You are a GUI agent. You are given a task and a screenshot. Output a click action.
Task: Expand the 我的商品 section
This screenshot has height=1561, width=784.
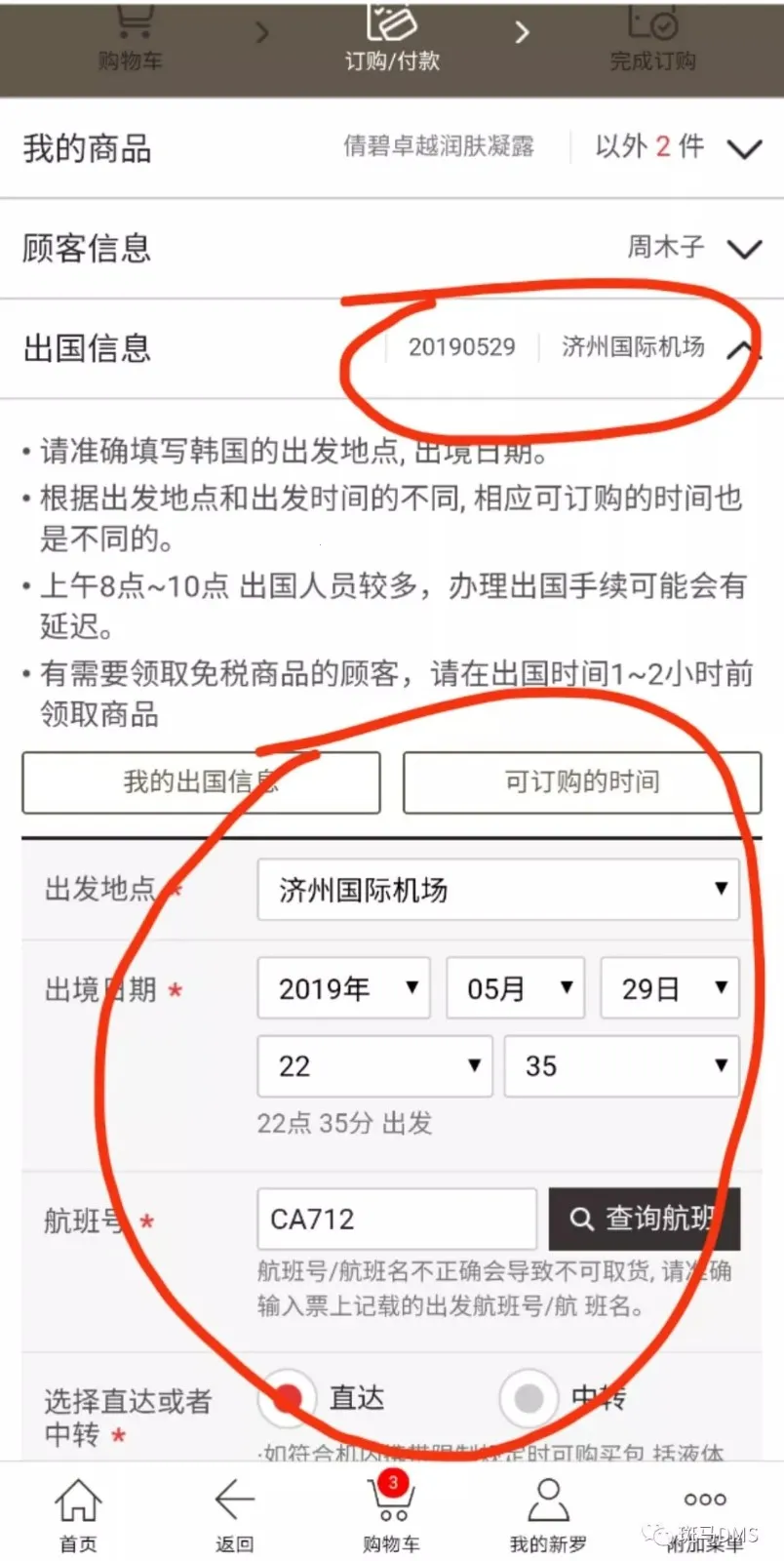click(x=744, y=149)
